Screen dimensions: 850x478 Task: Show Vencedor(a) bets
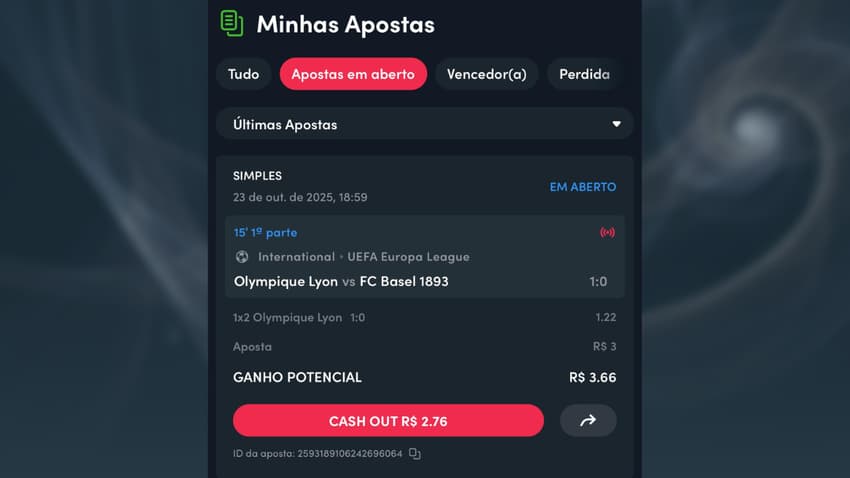coord(487,74)
